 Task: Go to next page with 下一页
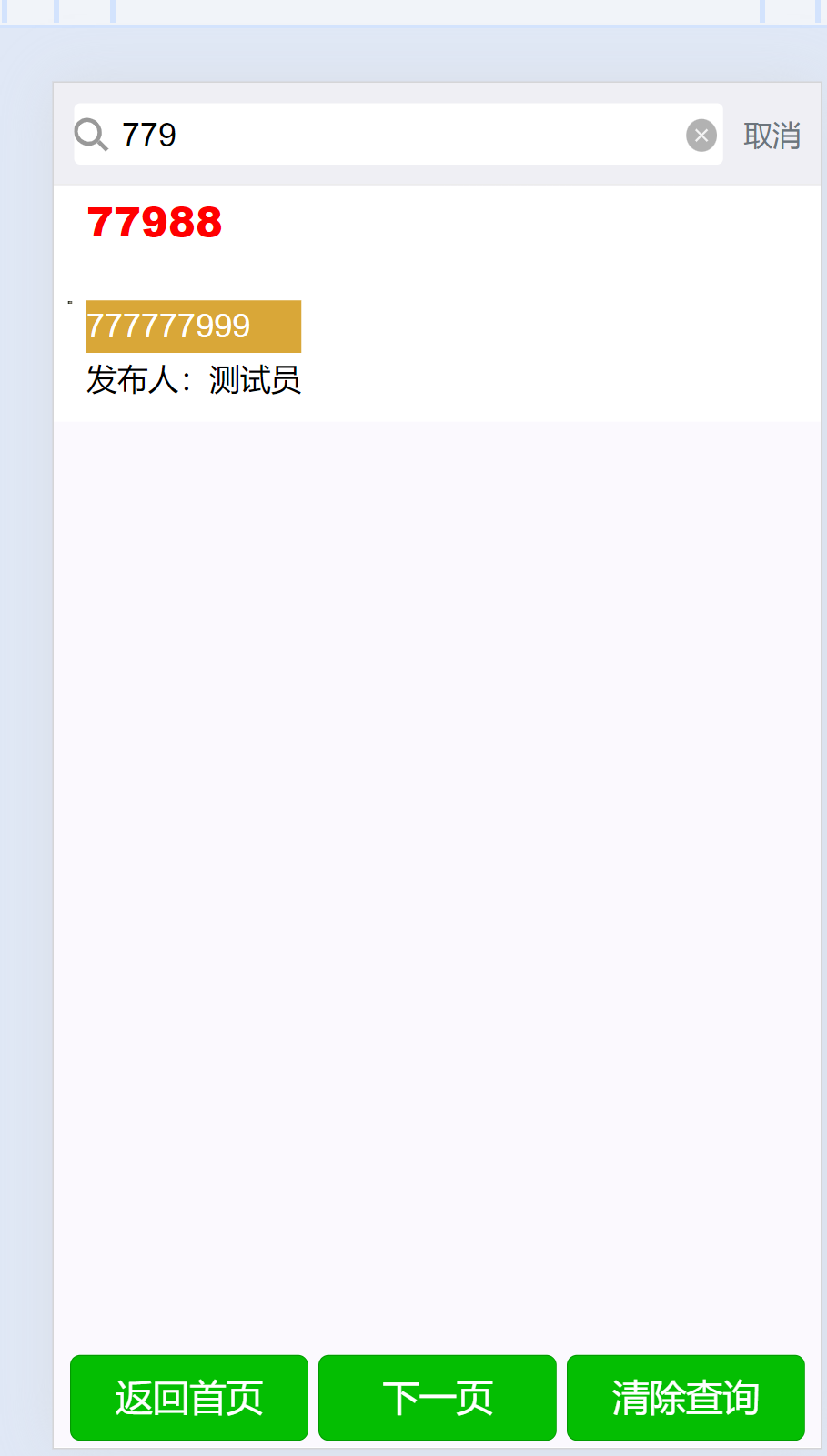[438, 1398]
